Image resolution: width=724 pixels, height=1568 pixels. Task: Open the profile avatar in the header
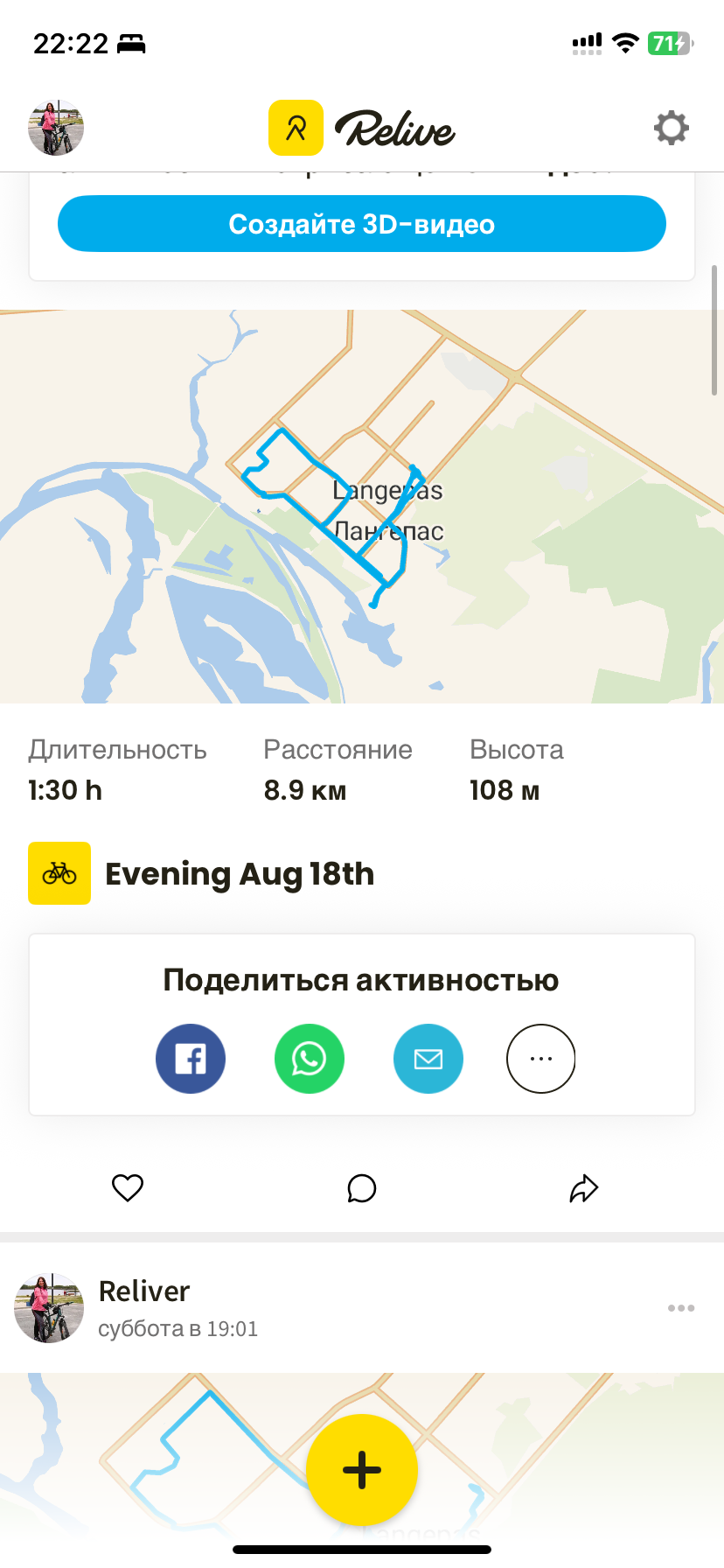pos(56,128)
